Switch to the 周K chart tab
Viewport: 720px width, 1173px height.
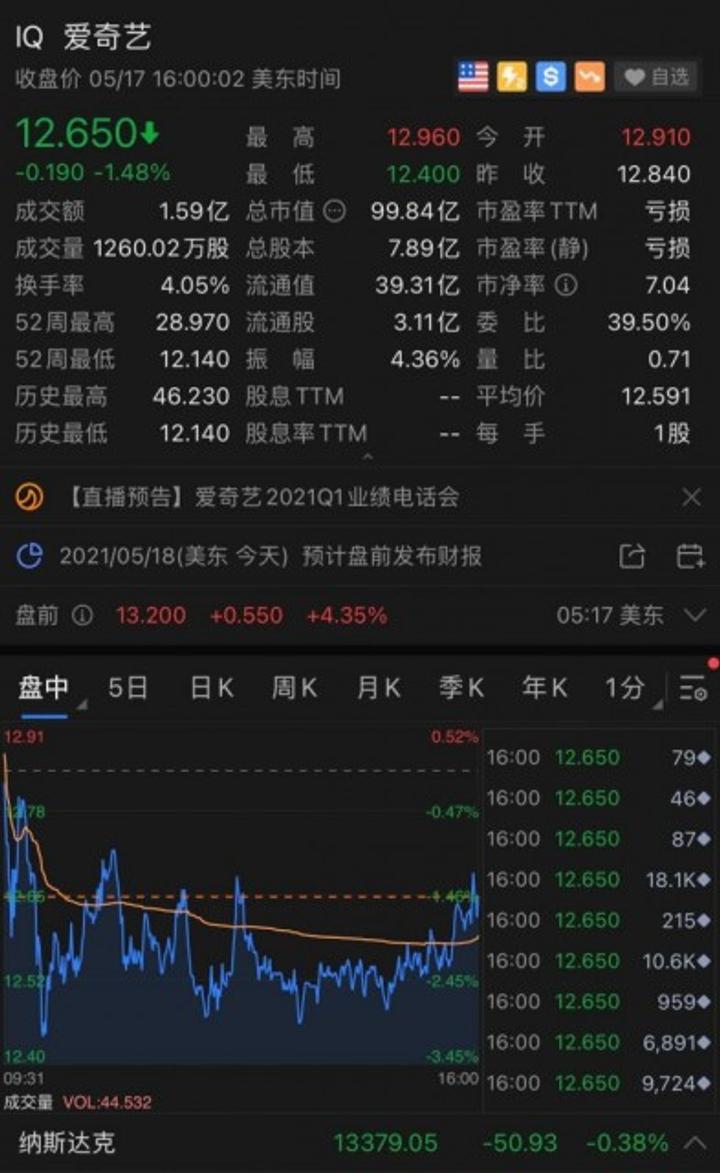click(x=294, y=687)
